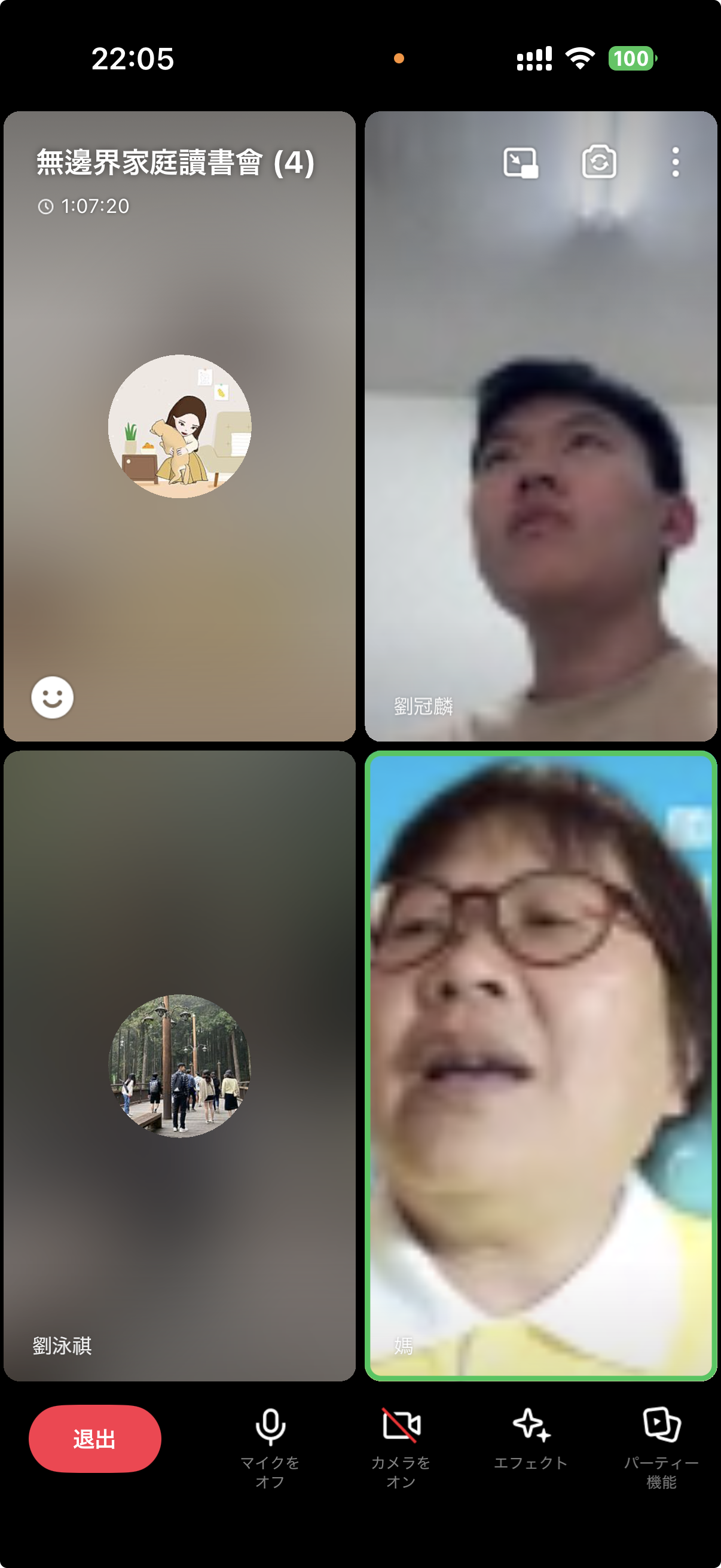Select 劉泳祺's participant tile
Image resolution: width=721 pixels, height=1568 pixels.
179,1065
